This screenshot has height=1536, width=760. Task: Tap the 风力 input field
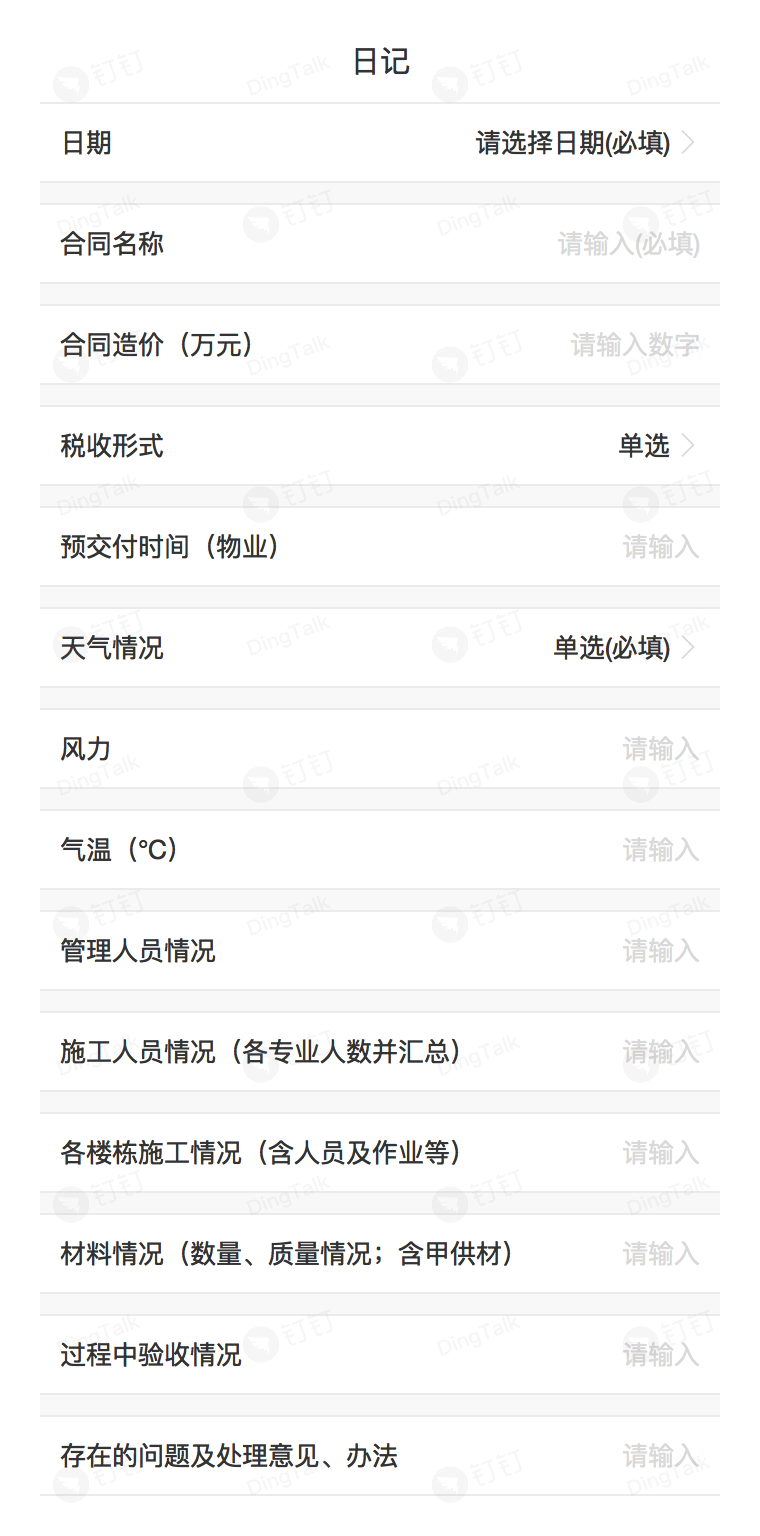pos(380,749)
